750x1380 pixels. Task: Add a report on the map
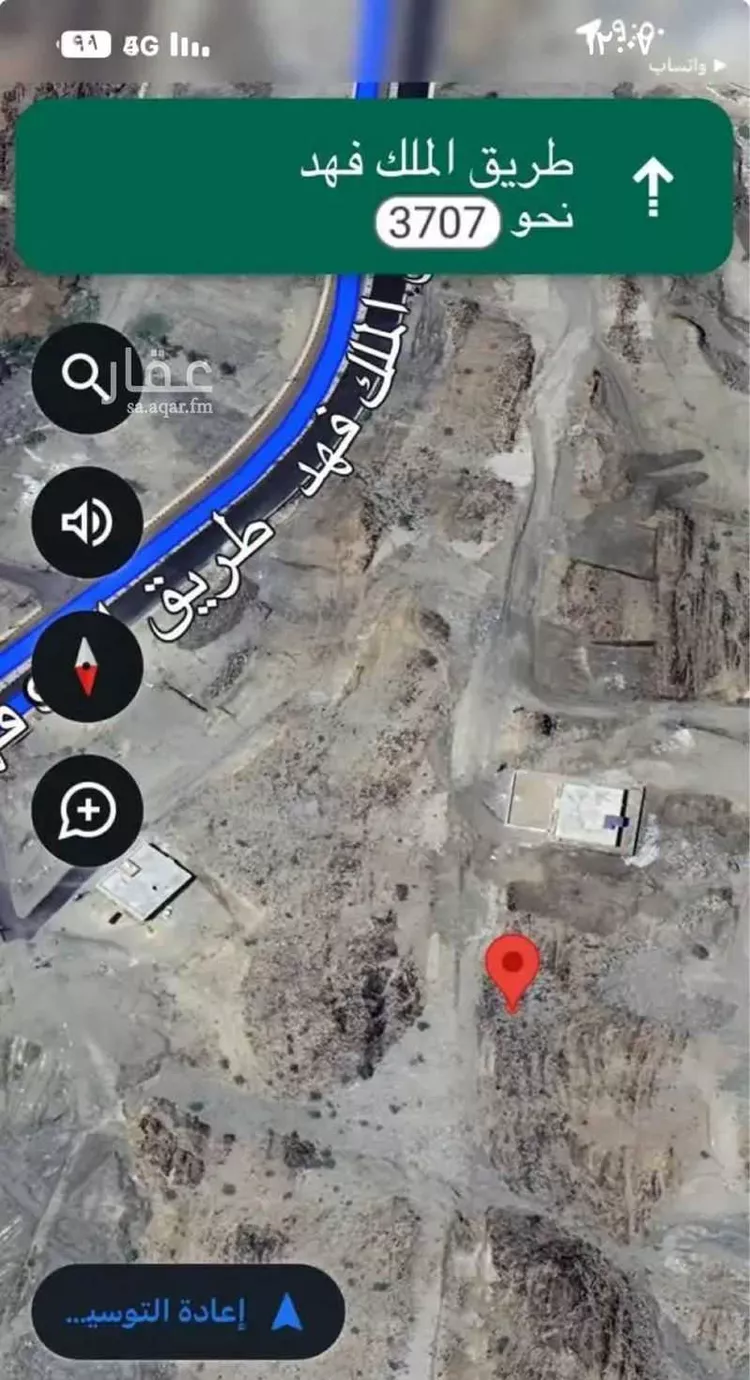pos(86,810)
